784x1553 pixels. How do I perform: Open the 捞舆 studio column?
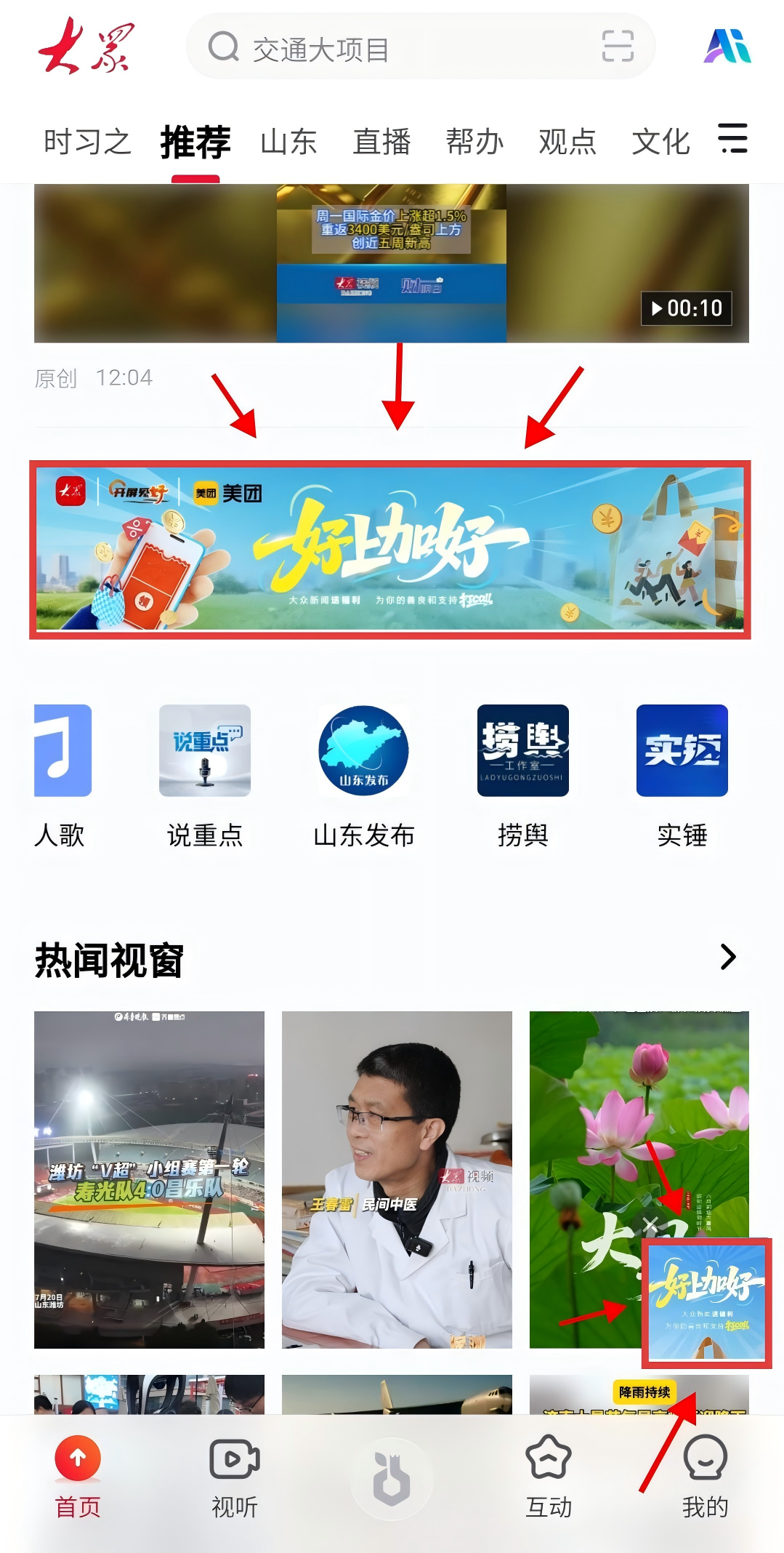click(522, 774)
